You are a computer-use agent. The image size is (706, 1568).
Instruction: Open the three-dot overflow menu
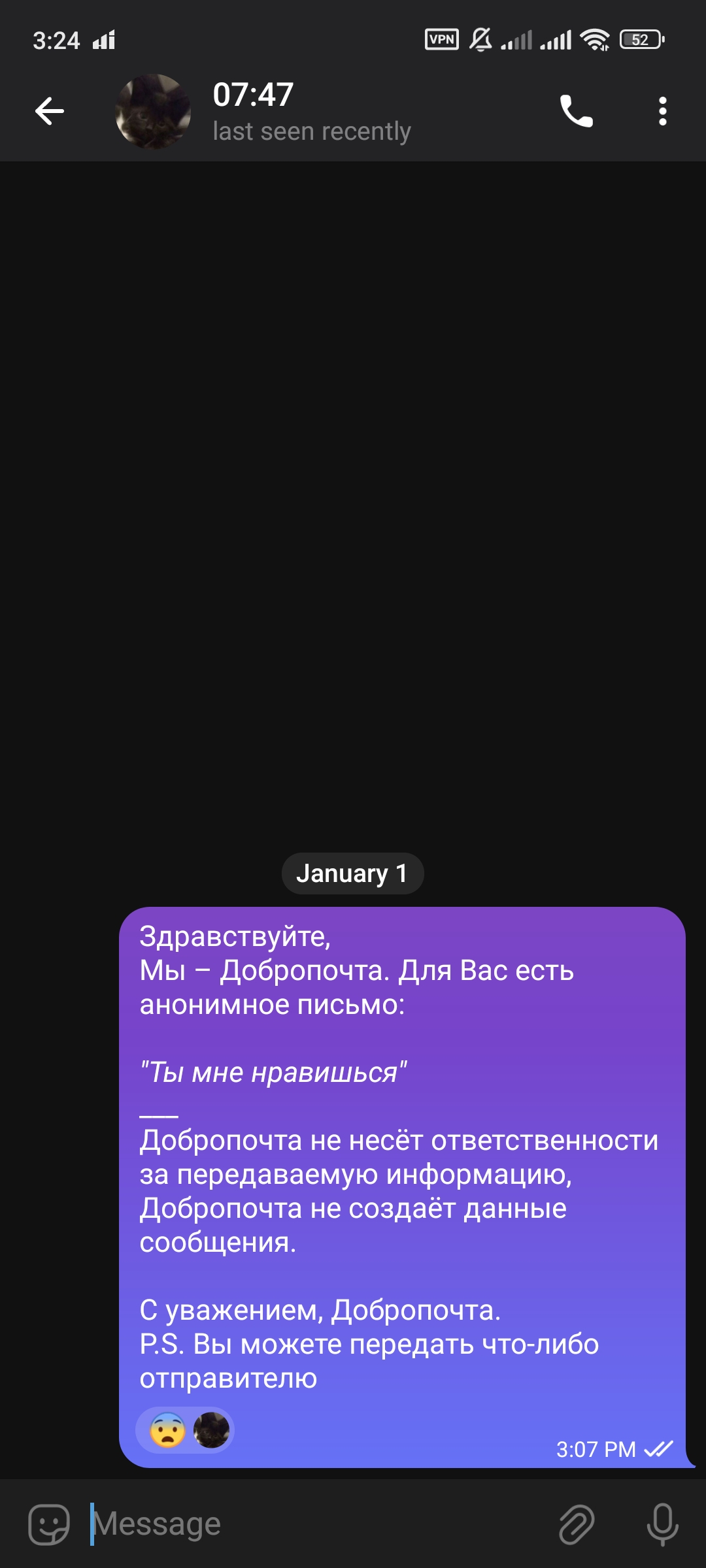coord(662,111)
